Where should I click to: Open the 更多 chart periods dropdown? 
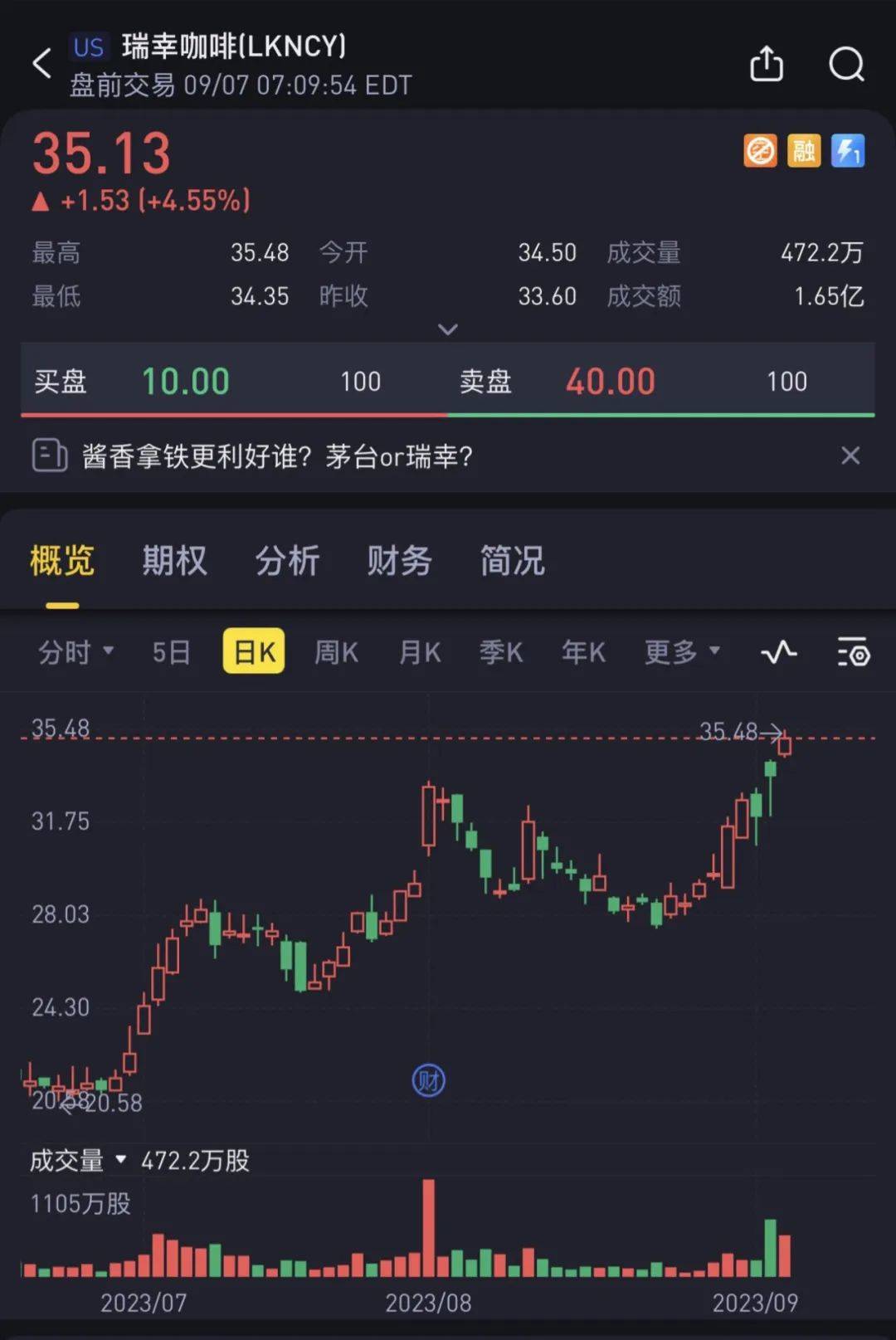(x=681, y=652)
